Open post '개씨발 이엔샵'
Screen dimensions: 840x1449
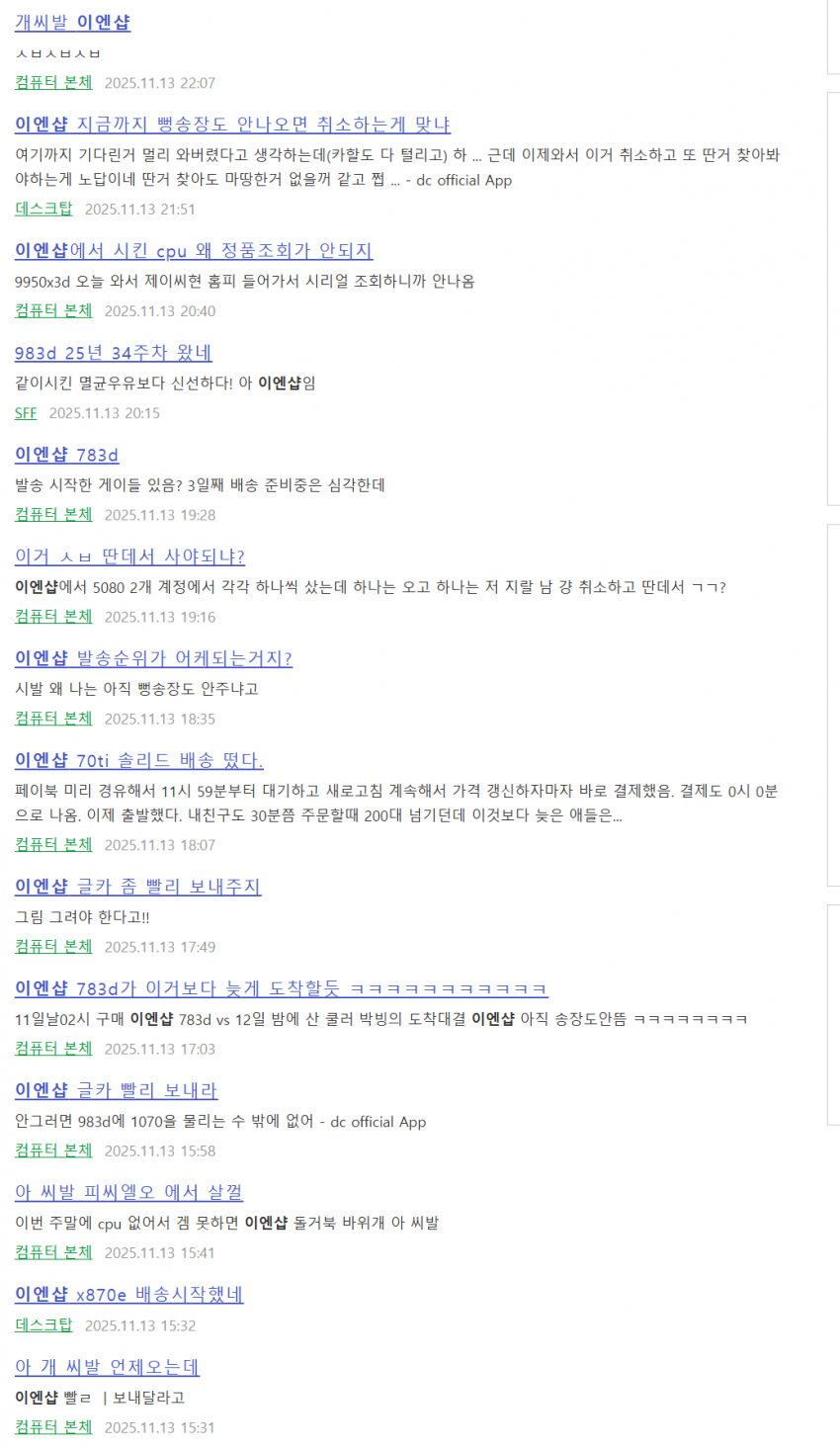(72, 22)
